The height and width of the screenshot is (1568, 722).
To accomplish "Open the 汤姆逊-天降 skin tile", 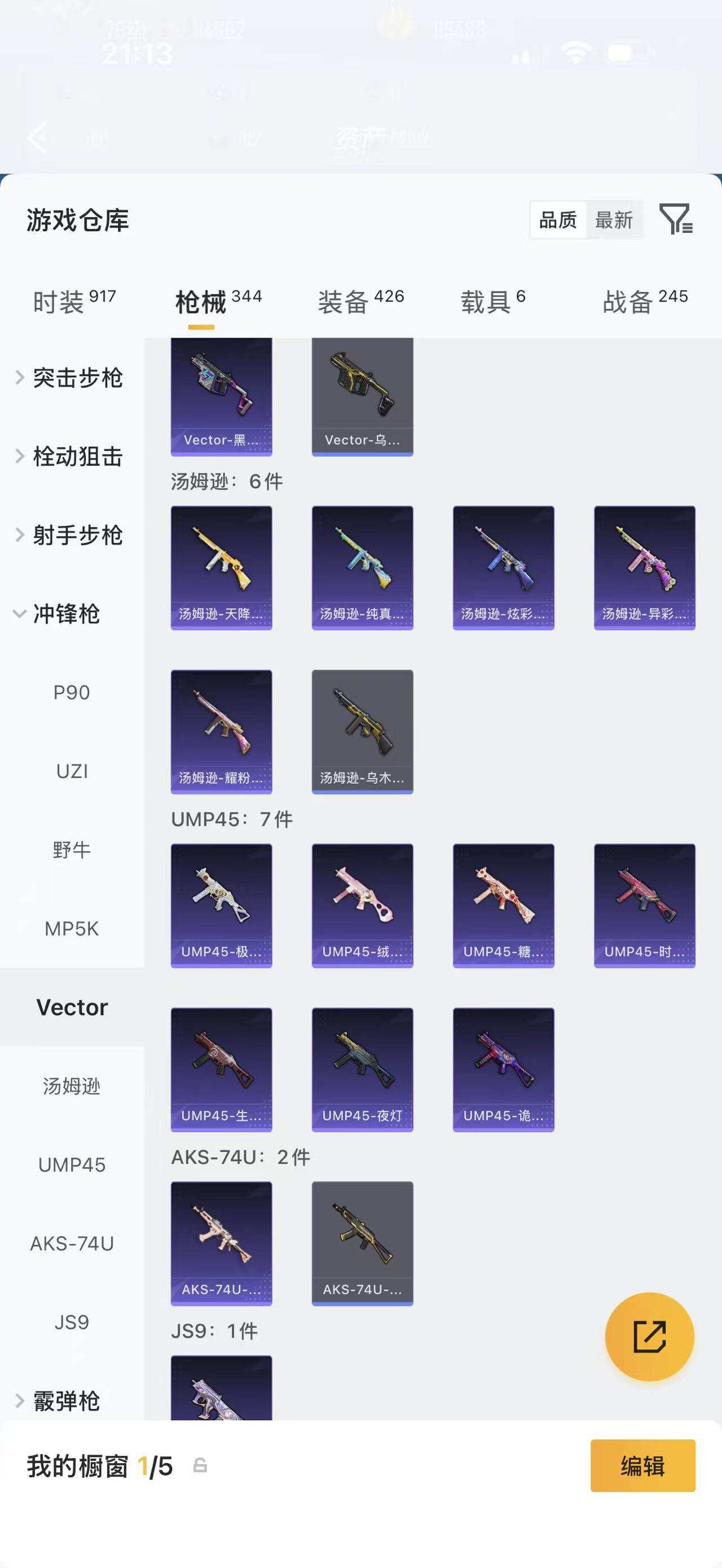I will (x=221, y=568).
